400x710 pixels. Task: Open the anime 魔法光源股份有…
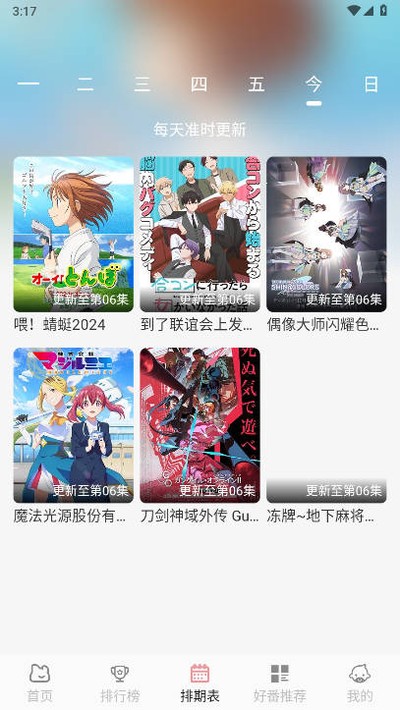click(x=73, y=436)
